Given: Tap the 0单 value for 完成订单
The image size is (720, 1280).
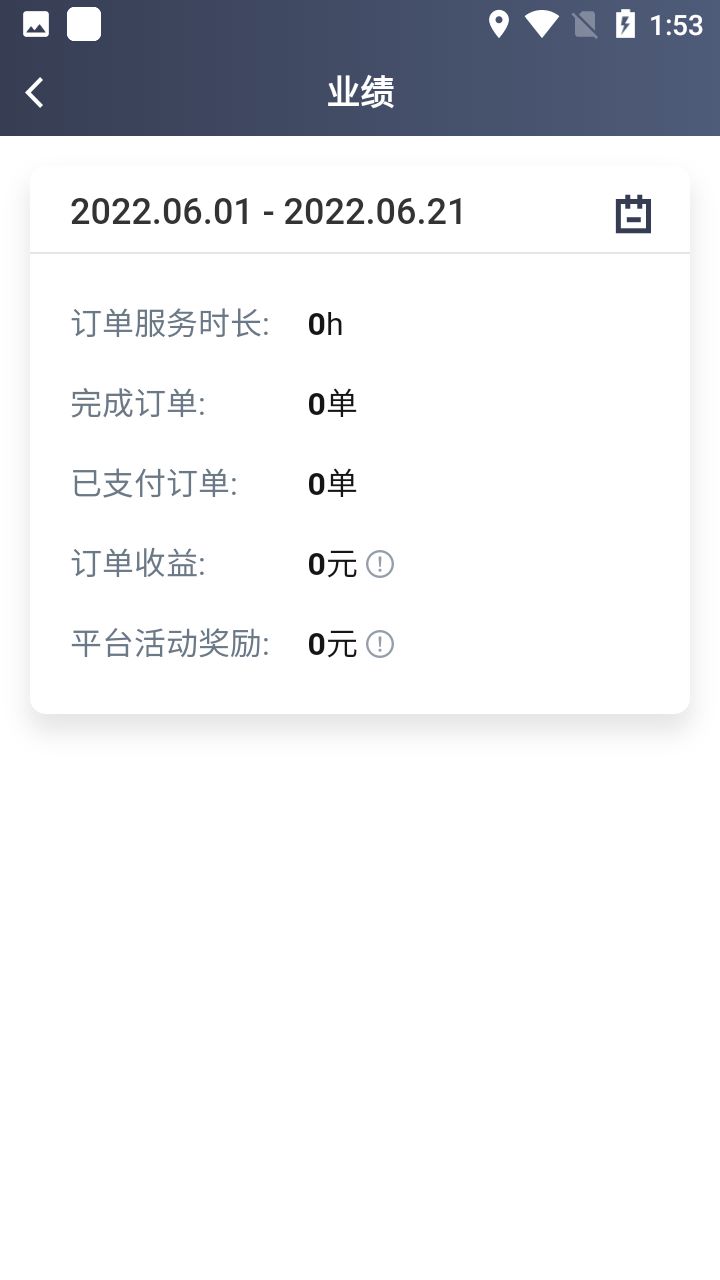Looking at the screenshot, I should [x=332, y=403].
